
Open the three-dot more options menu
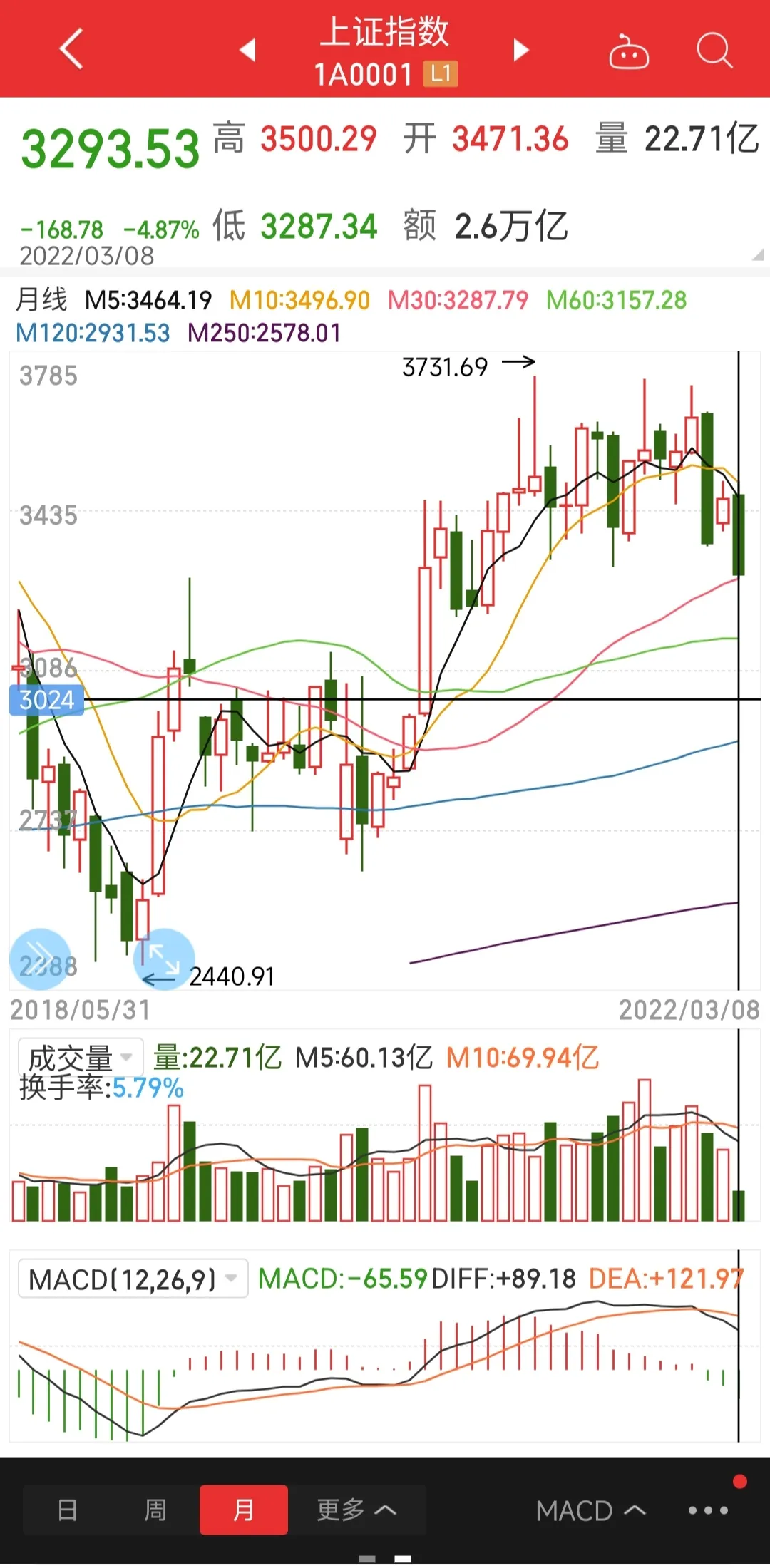pyautogui.click(x=708, y=1510)
